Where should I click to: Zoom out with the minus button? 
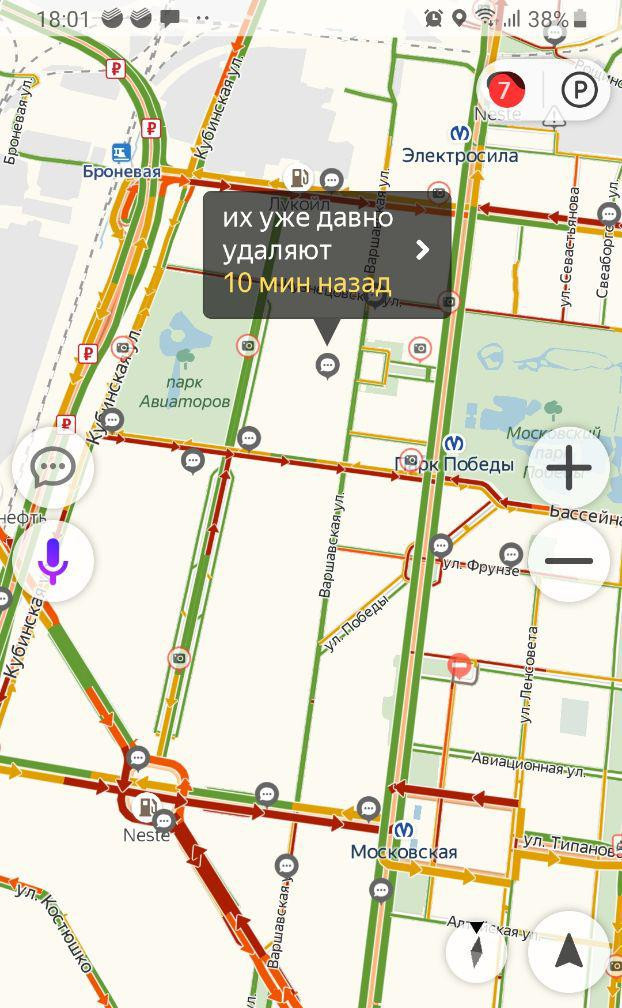pos(569,561)
